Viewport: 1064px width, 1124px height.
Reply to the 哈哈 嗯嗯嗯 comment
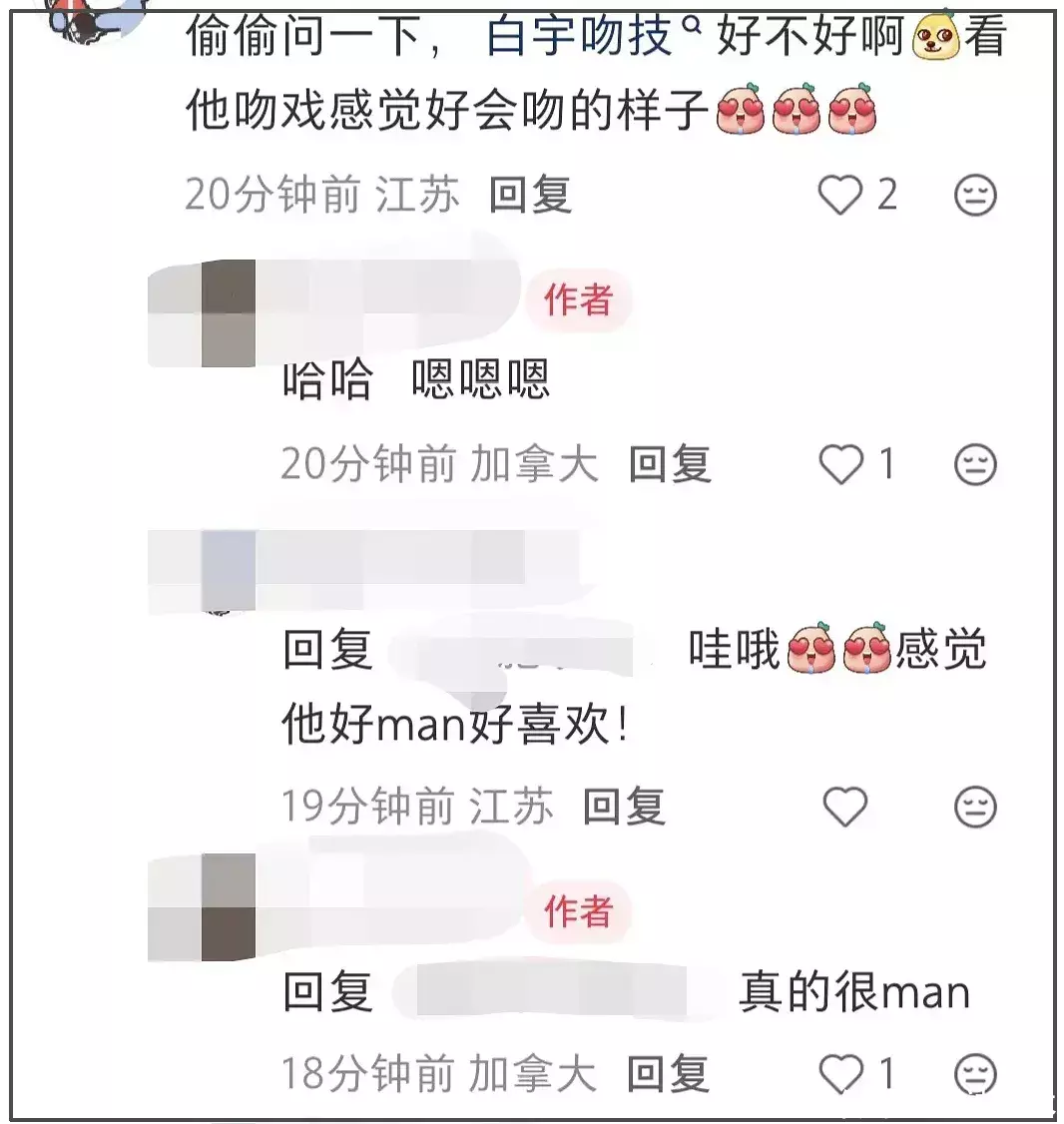pos(670,464)
